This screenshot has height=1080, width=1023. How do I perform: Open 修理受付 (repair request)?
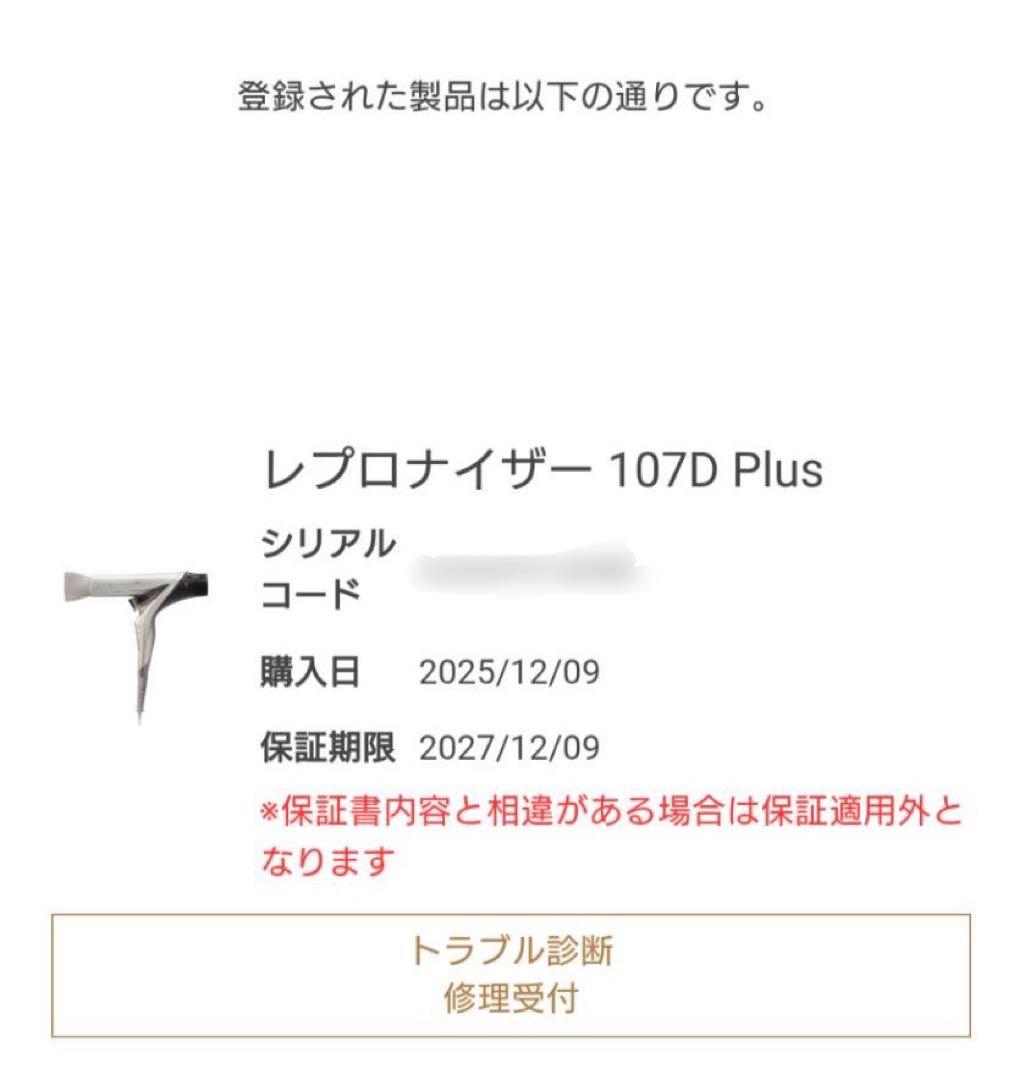tap(511, 997)
